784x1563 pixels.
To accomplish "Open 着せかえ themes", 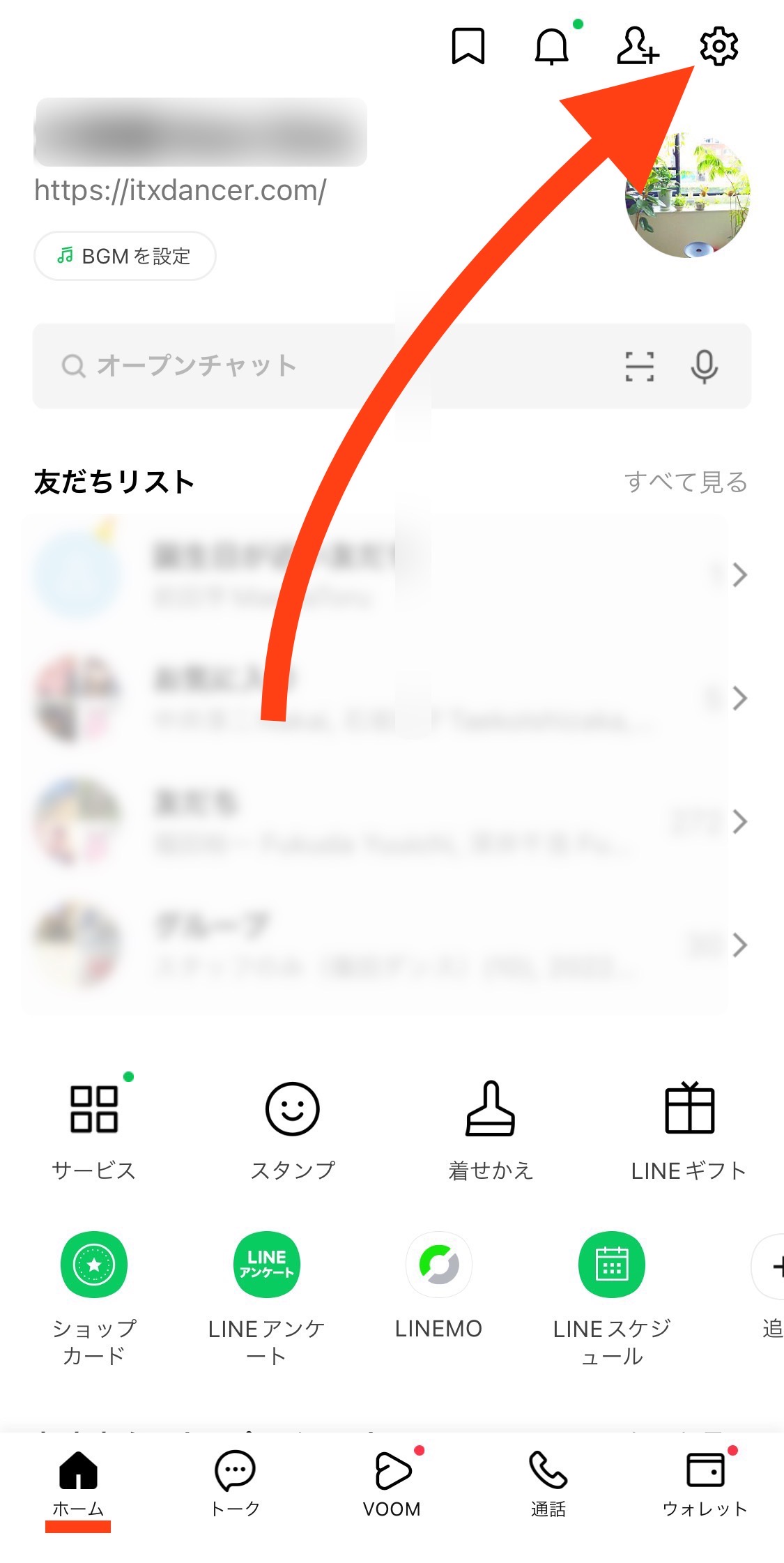I will pos(491,1129).
